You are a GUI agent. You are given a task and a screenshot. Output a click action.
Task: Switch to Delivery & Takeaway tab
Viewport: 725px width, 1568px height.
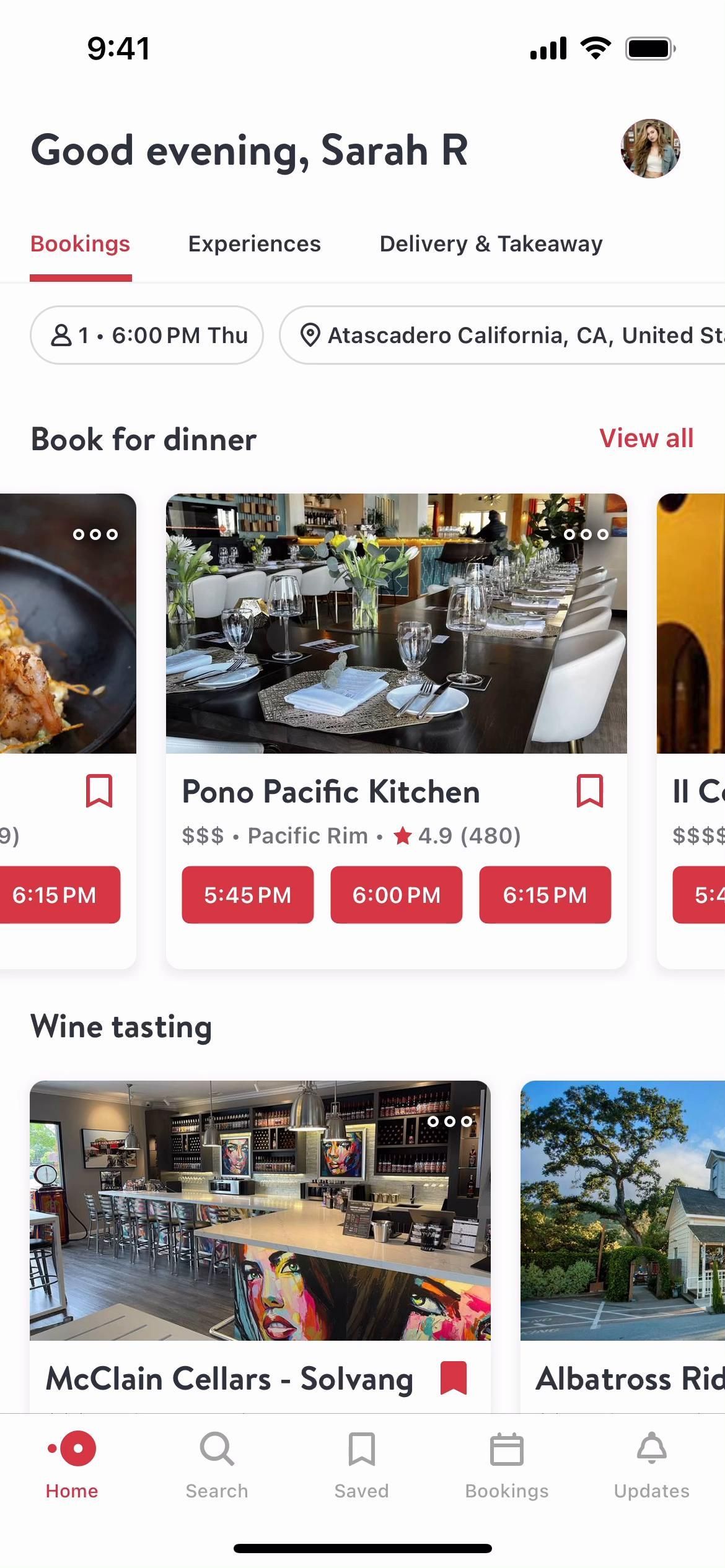pos(491,244)
